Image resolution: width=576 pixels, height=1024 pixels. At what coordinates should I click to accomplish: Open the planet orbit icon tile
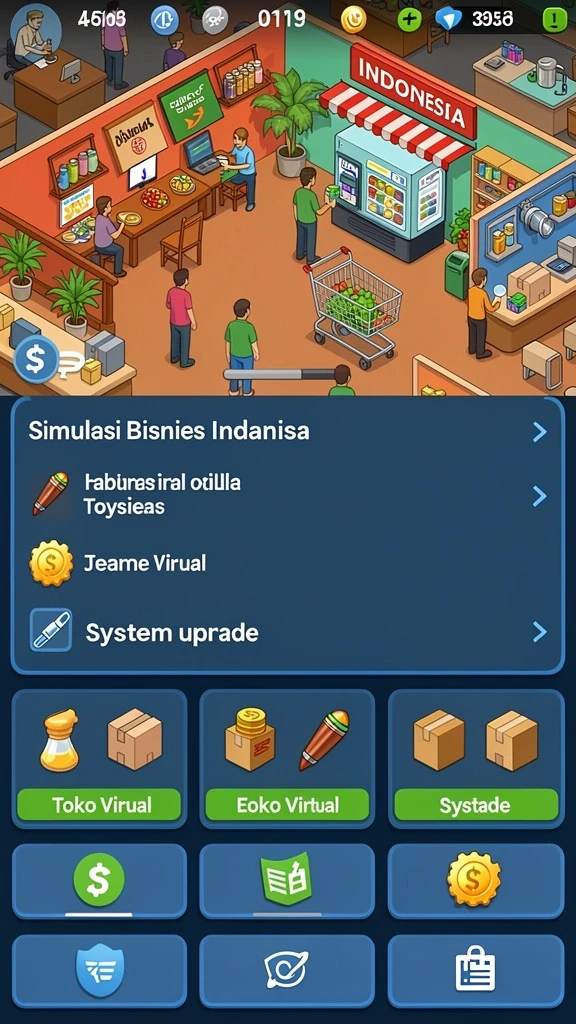click(287, 971)
